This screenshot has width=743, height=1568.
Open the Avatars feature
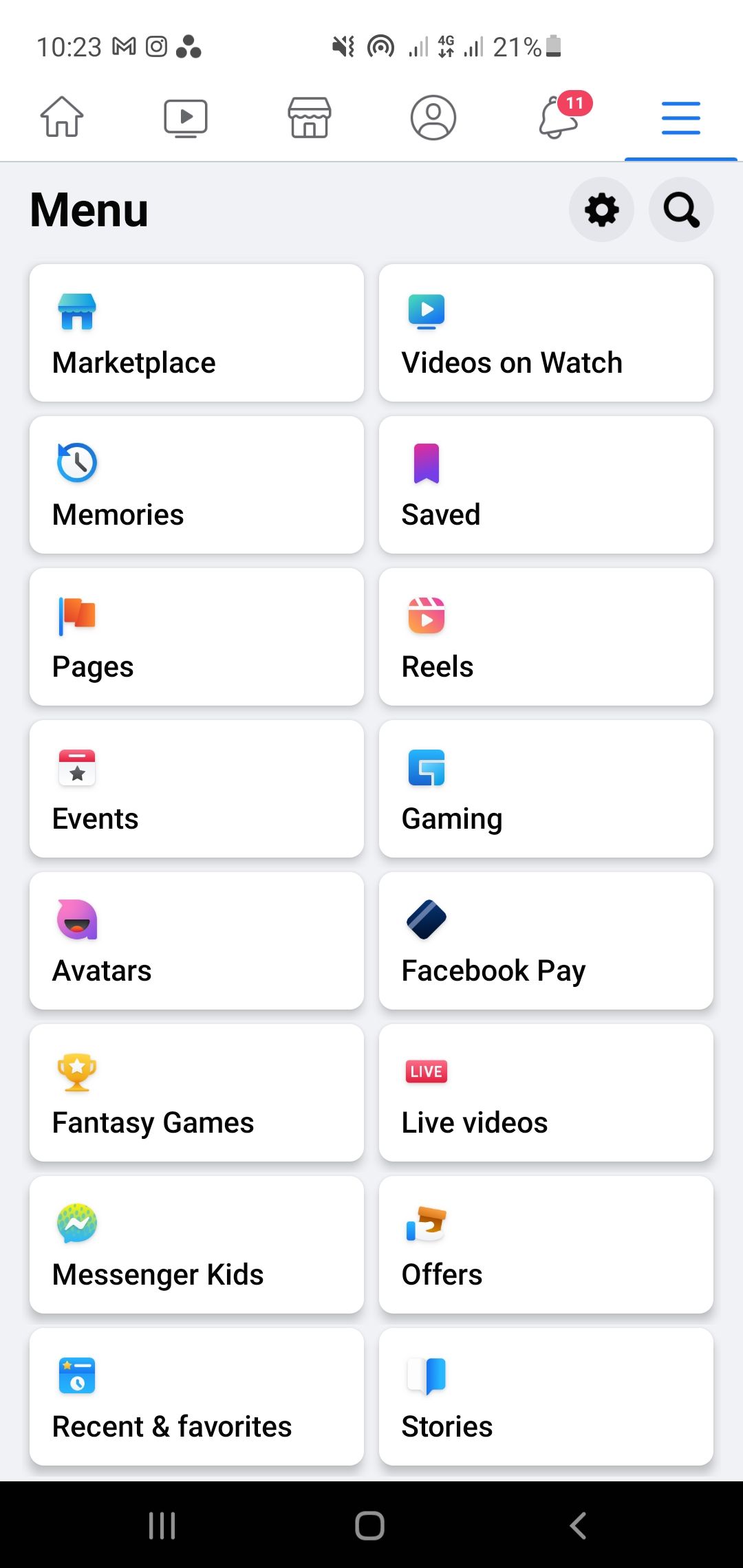click(195, 941)
